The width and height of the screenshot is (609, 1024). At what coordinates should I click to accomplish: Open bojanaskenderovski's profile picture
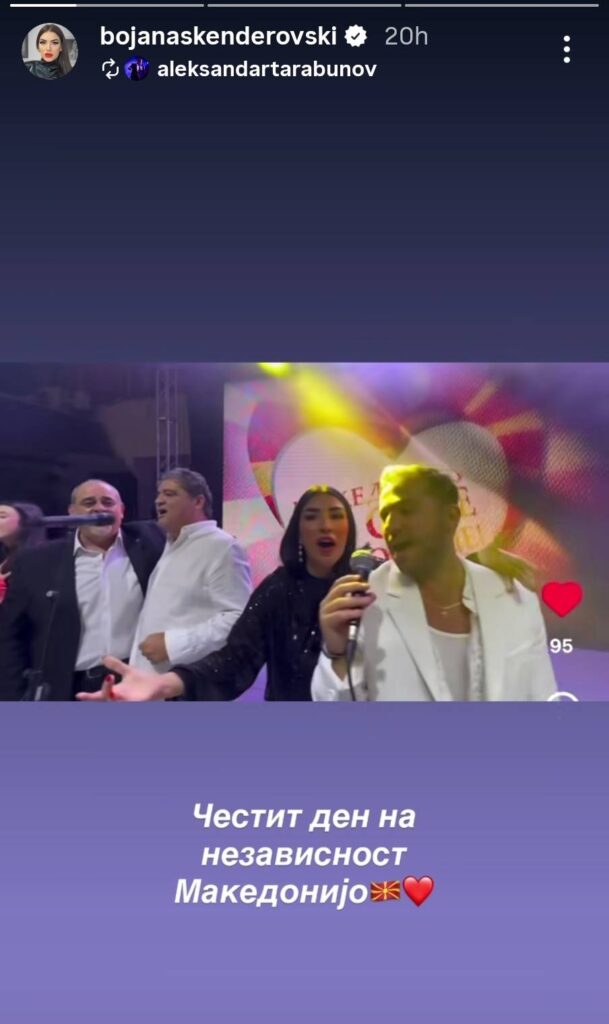49,50
